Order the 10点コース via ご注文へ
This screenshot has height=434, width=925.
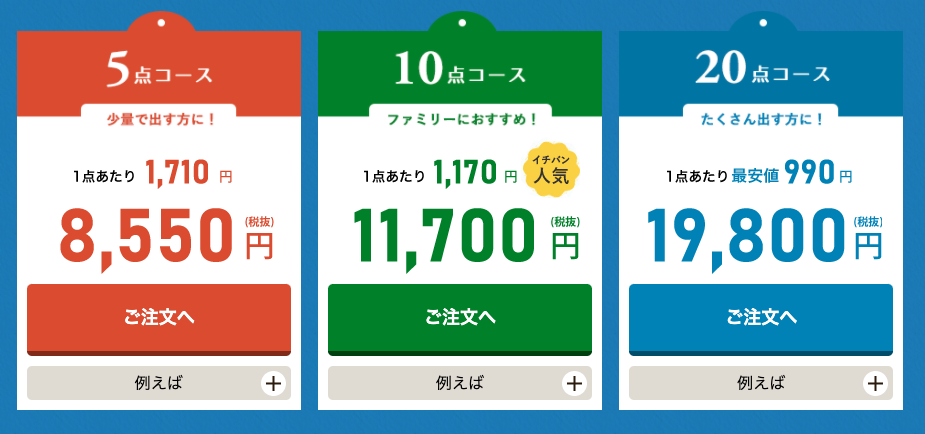(x=460, y=317)
